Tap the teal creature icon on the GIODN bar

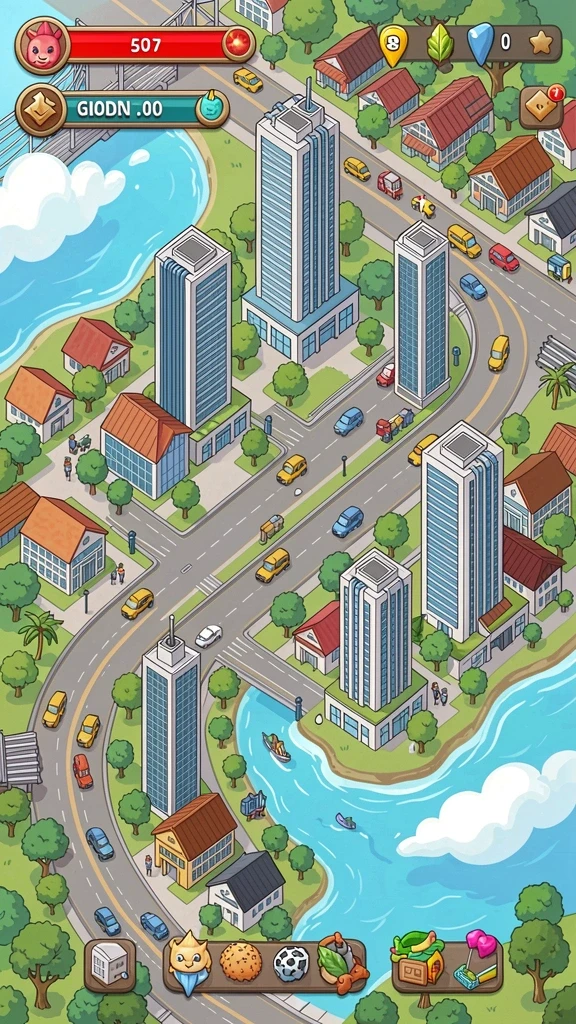click(x=212, y=108)
